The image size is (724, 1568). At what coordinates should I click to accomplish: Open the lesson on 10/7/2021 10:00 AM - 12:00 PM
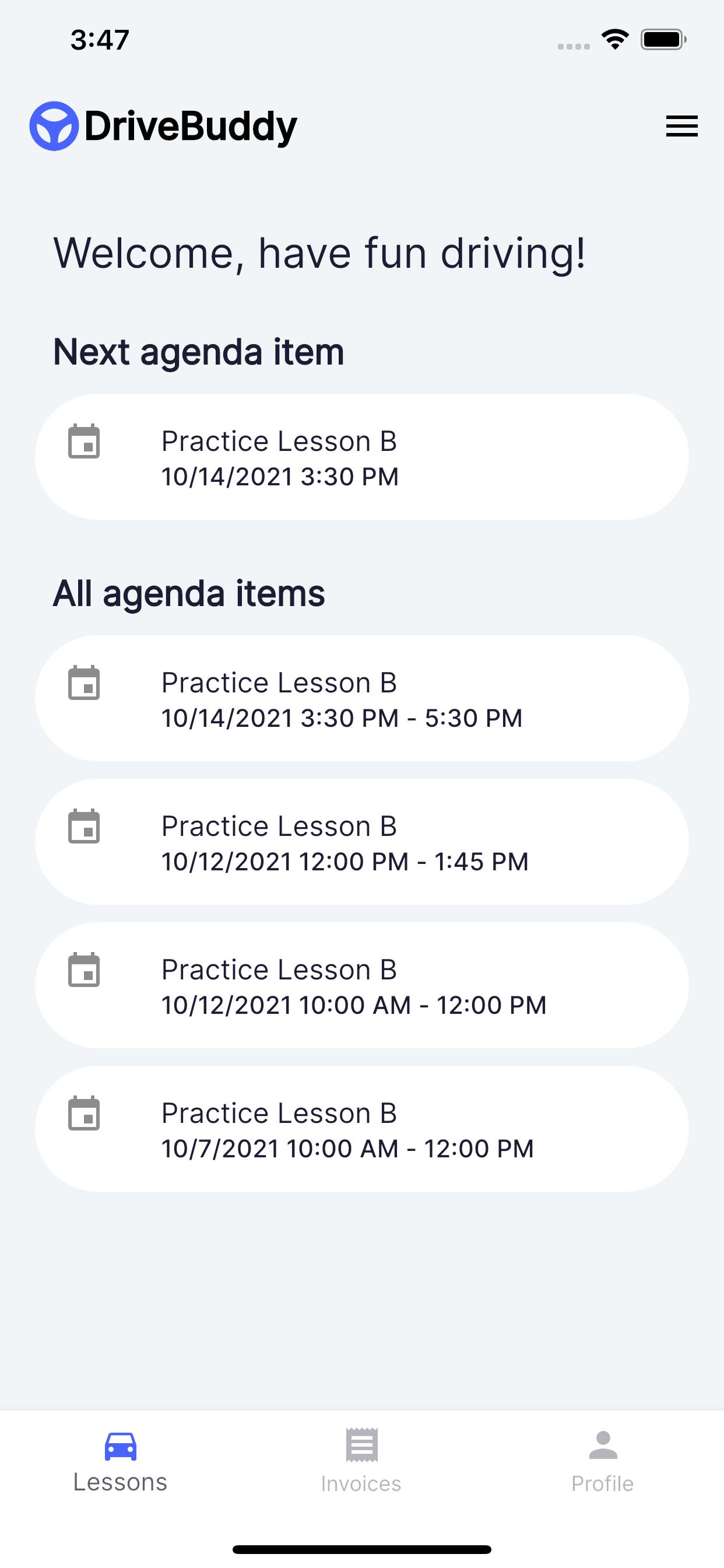tap(361, 1129)
